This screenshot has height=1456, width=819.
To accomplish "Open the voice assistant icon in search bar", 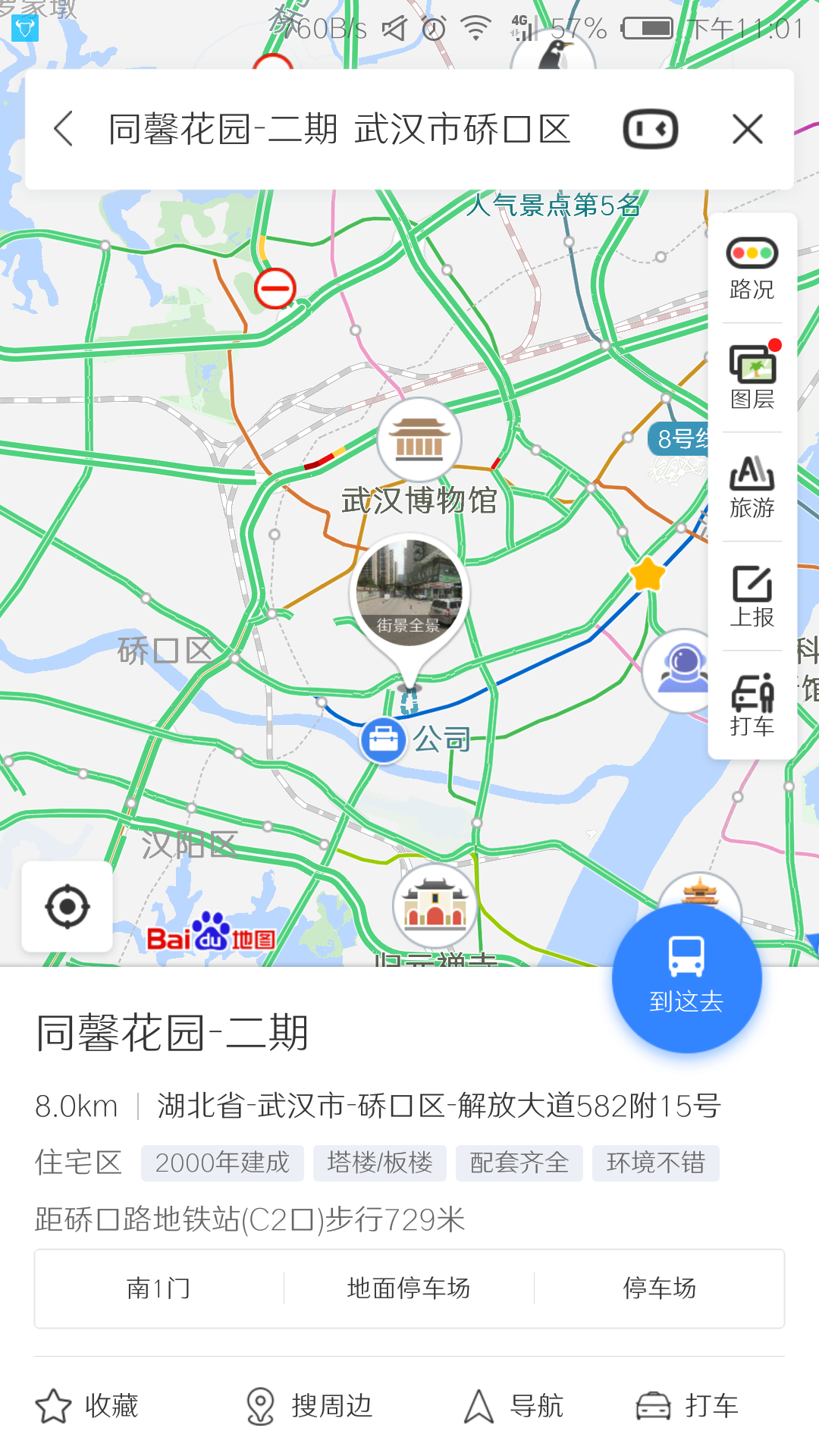I will [650, 129].
